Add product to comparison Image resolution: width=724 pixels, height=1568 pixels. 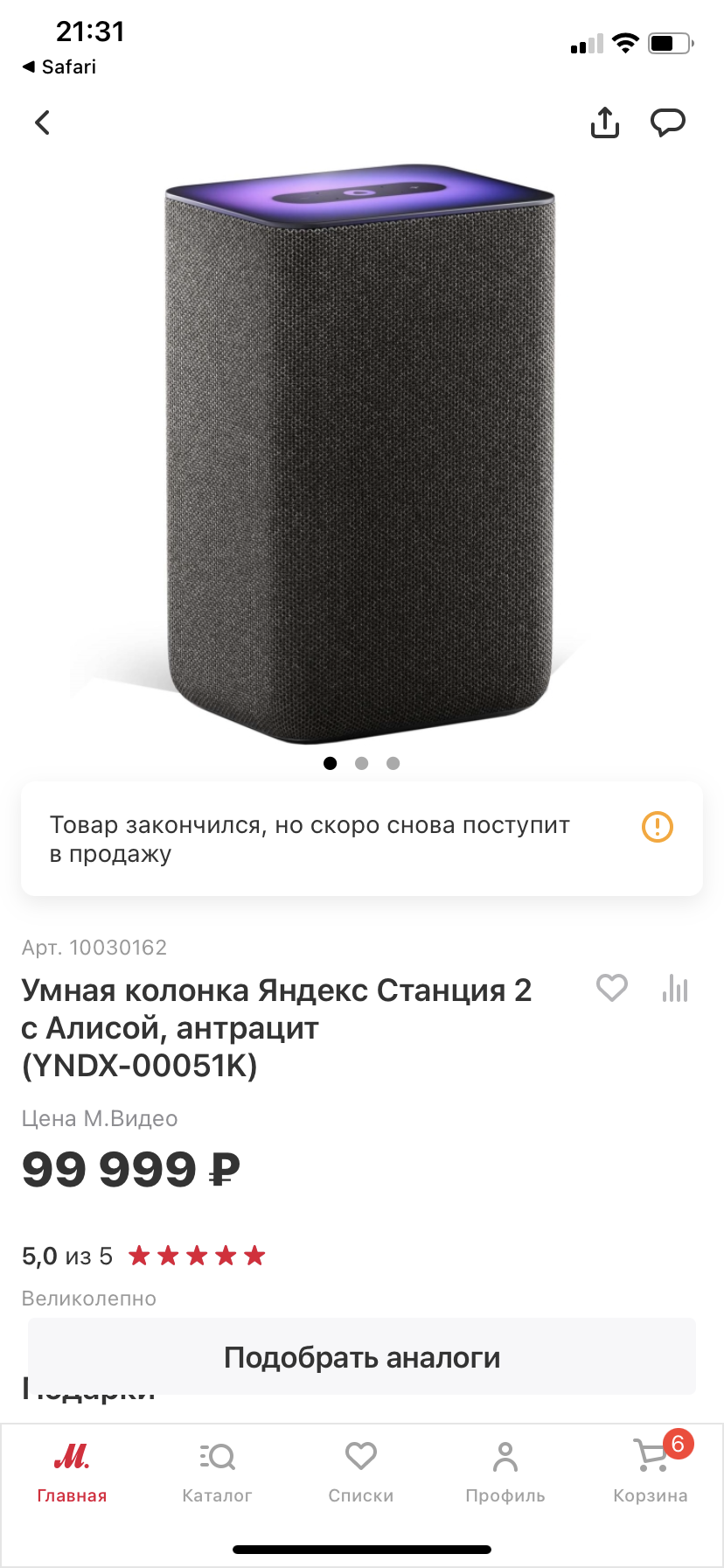click(675, 988)
